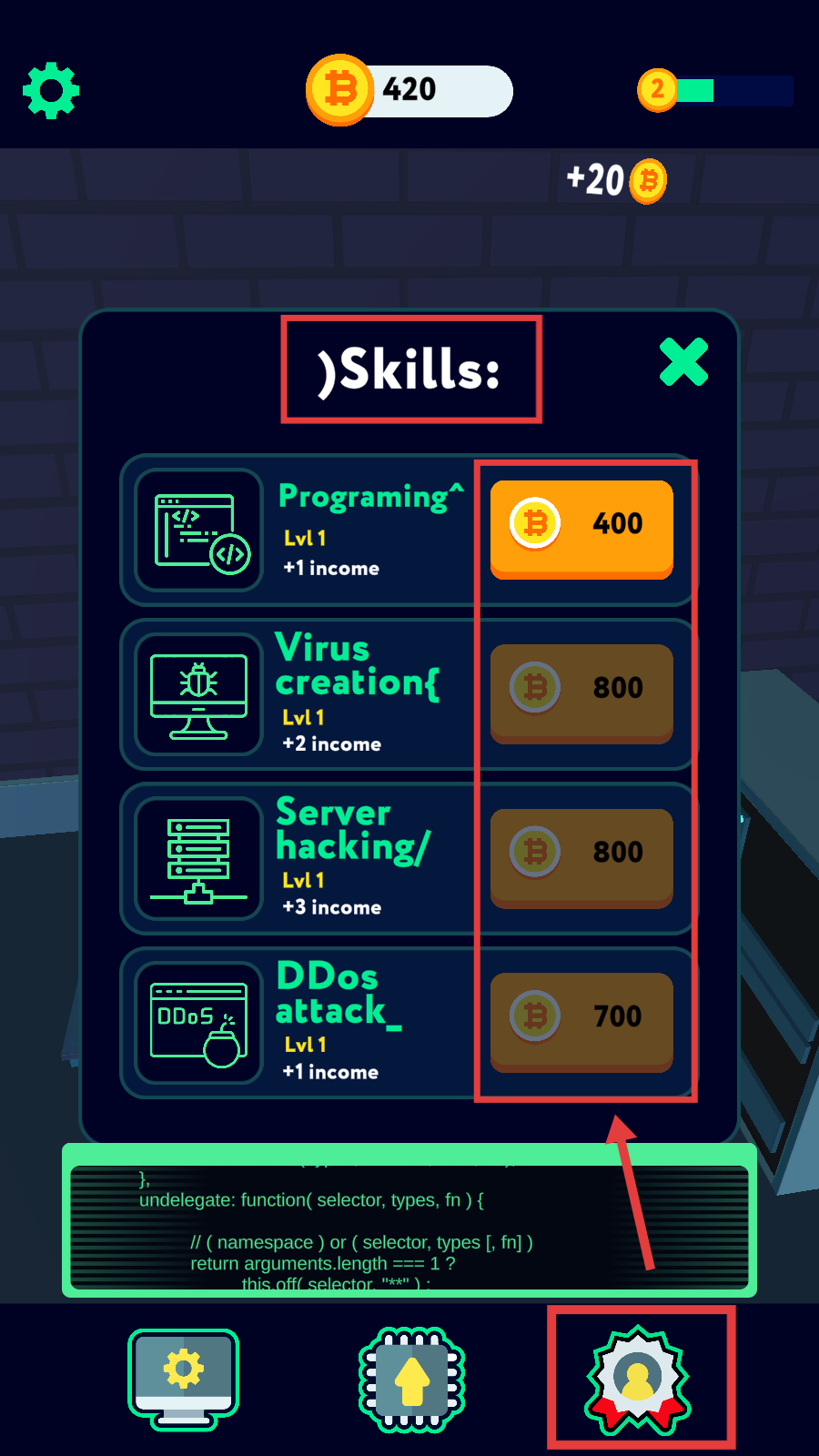
Task: Close the Skills panel
Action: 683,361
